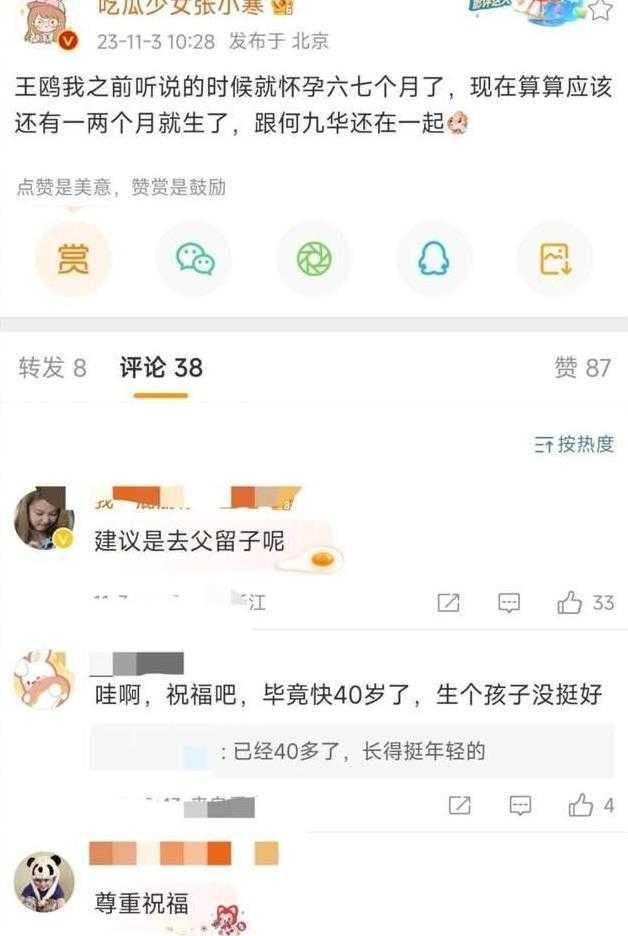Image resolution: width=628 pixels, height=936 pixels.
Task: Forward the comment 建议是去父留子呢
Action: point(448,602)
